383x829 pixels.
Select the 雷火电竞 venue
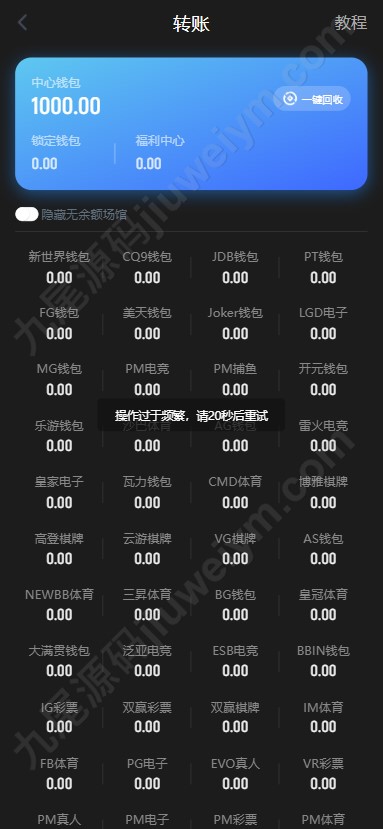pos(323,436)
